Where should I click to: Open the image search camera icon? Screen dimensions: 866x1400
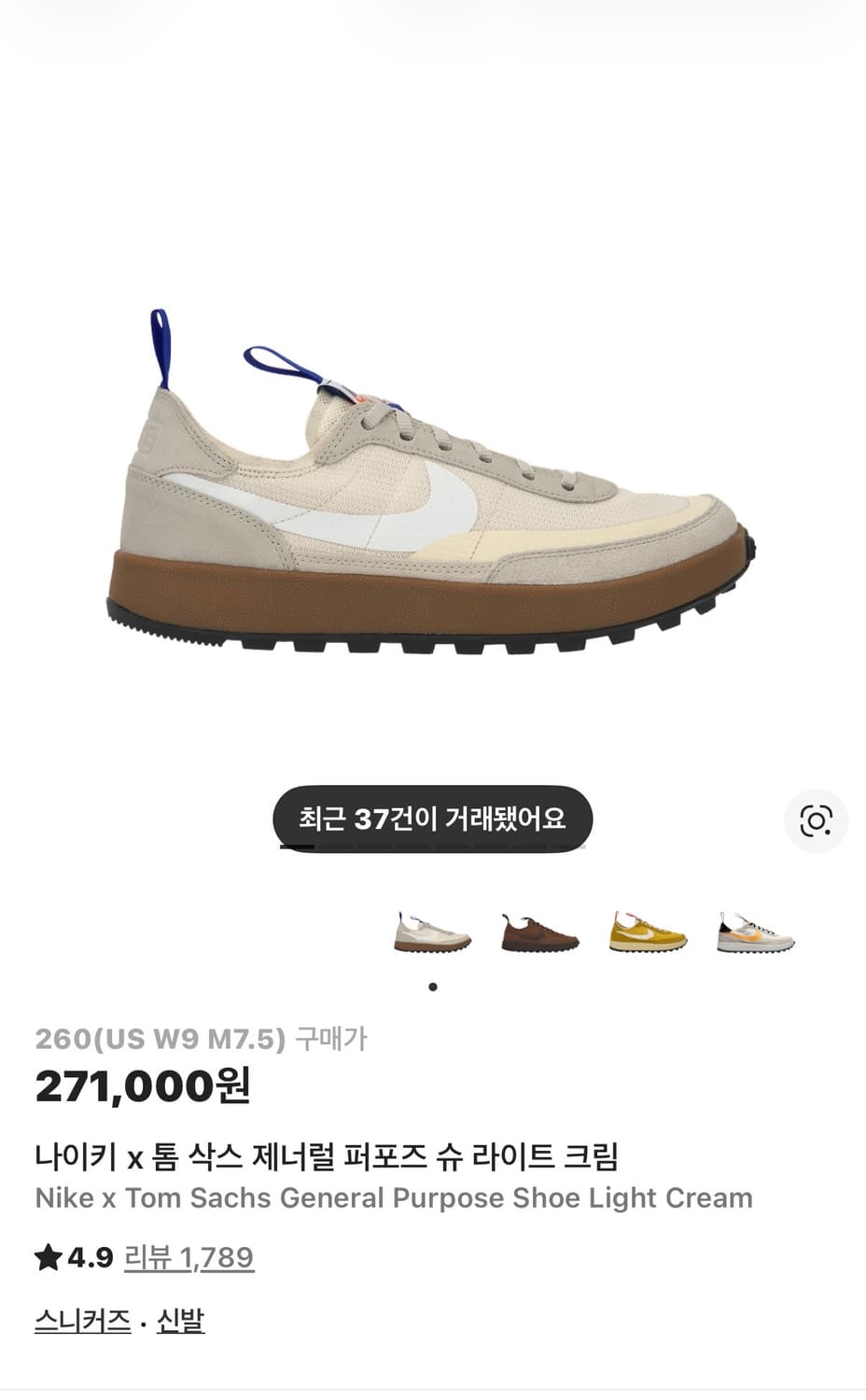coord(816,819)
